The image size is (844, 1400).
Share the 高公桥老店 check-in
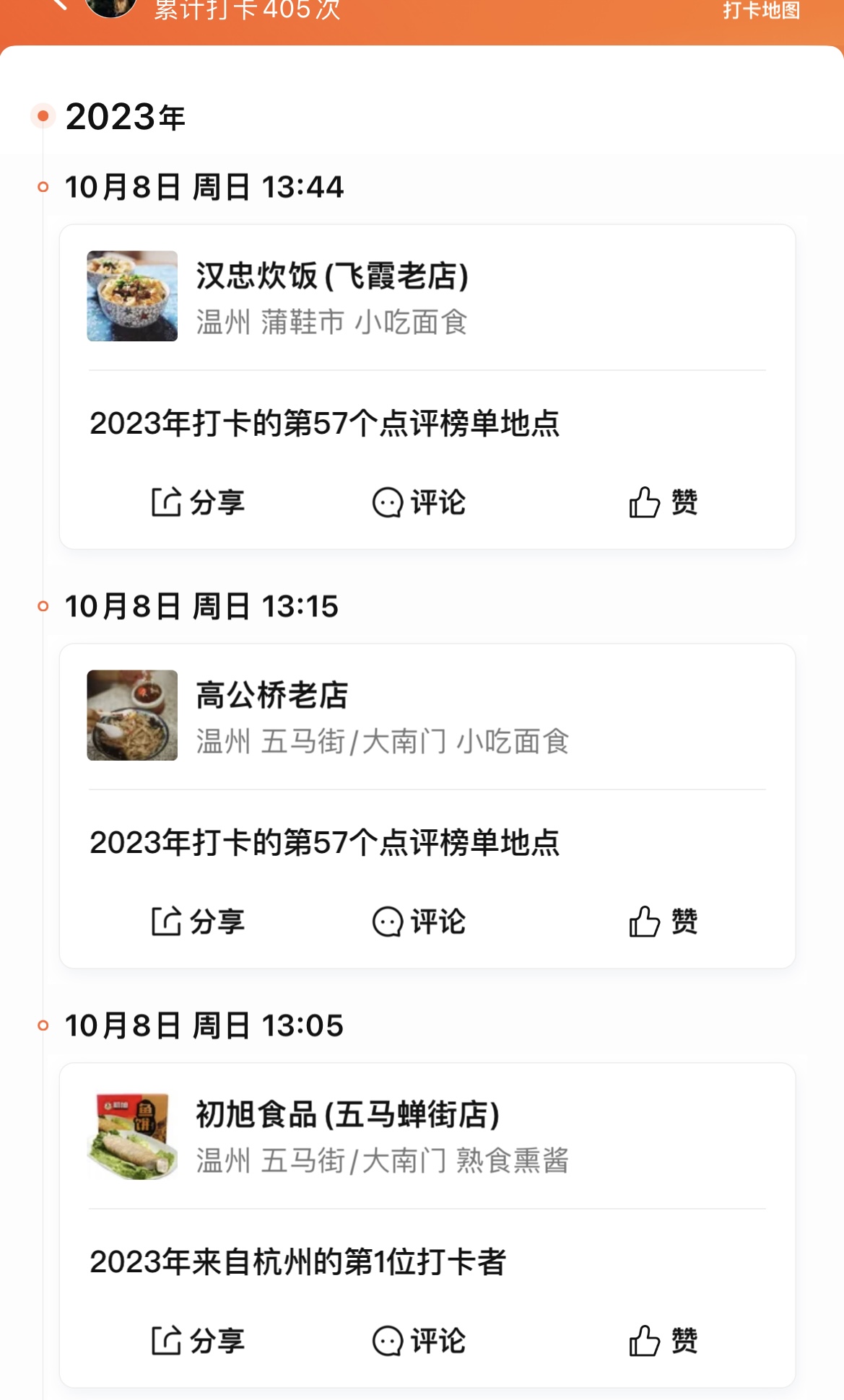tap(198, 922)
